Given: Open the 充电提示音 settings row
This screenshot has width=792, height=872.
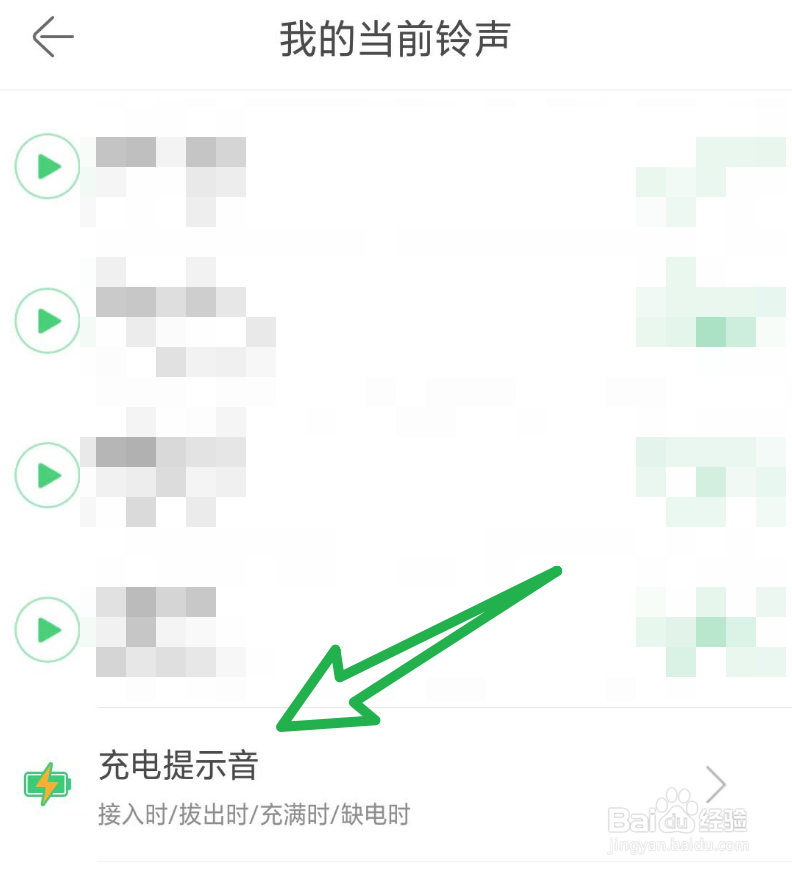Looking at the screenshot, I should click(x=396, y=790).
